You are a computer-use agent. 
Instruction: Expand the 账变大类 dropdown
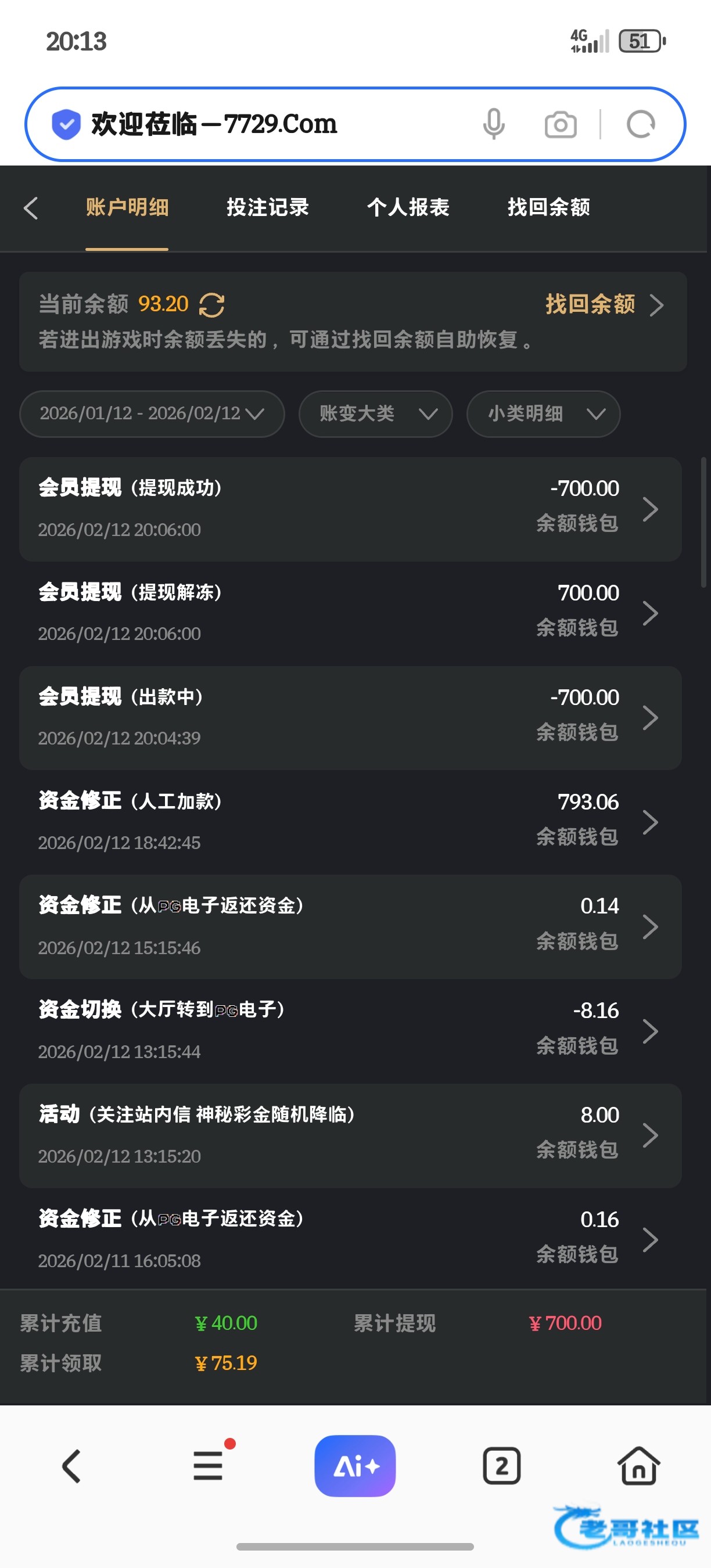point(376,414)
